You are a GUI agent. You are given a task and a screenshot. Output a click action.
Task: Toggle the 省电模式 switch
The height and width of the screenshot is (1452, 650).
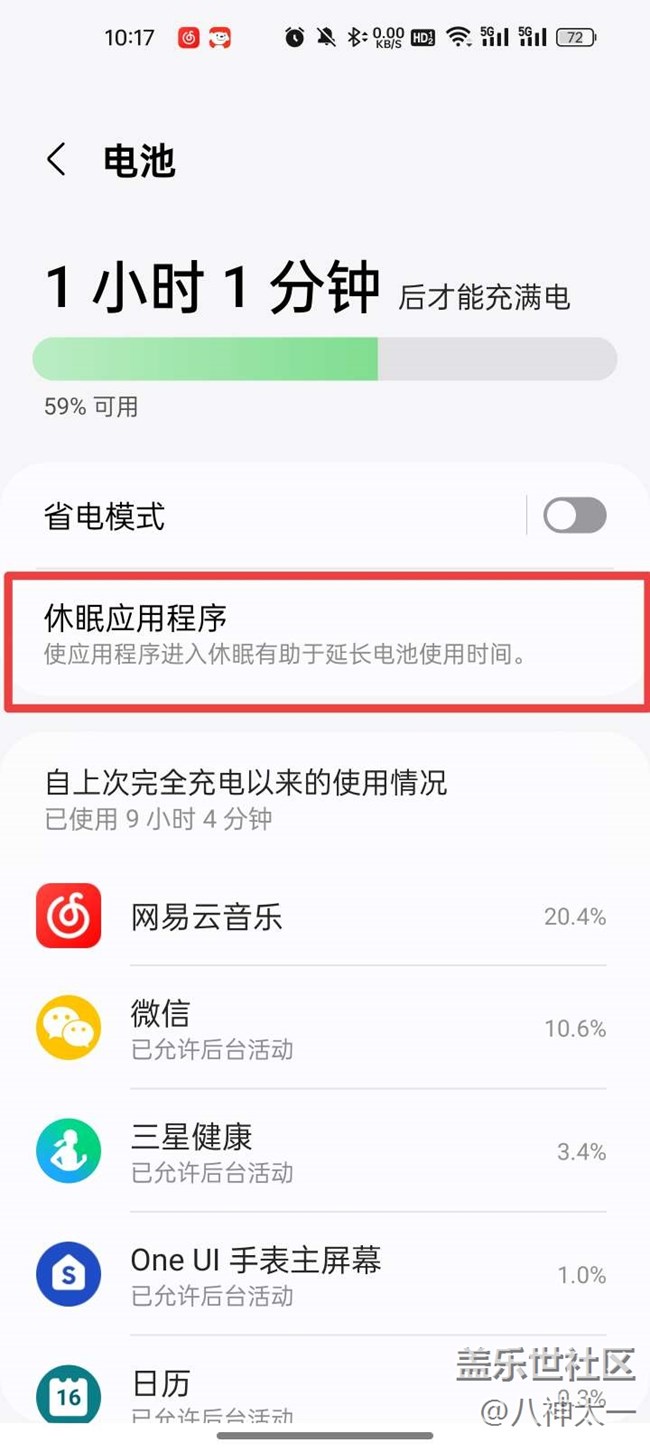click(574, 516)
